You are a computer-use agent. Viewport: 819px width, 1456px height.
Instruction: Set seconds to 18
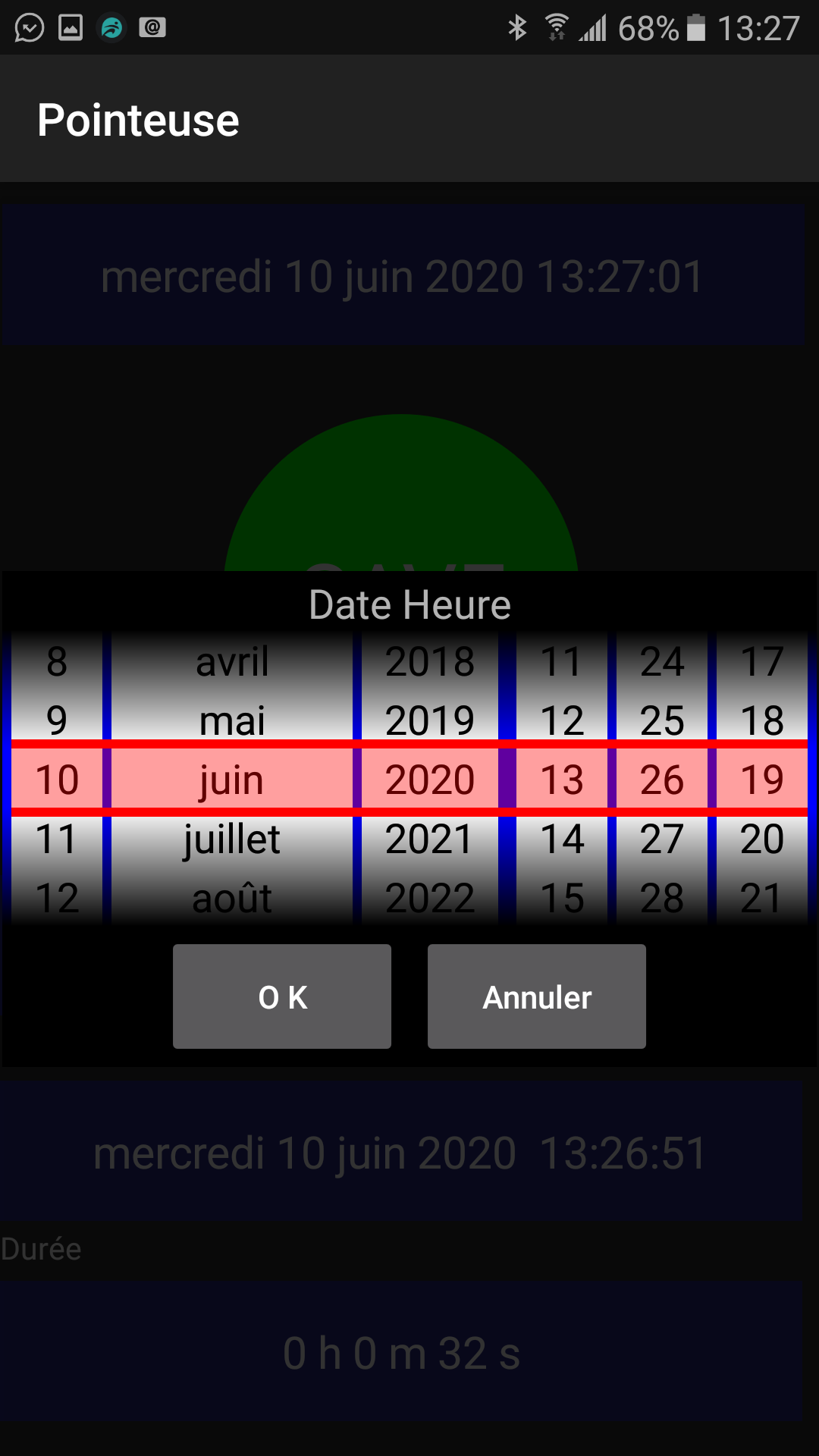[762, 720]
